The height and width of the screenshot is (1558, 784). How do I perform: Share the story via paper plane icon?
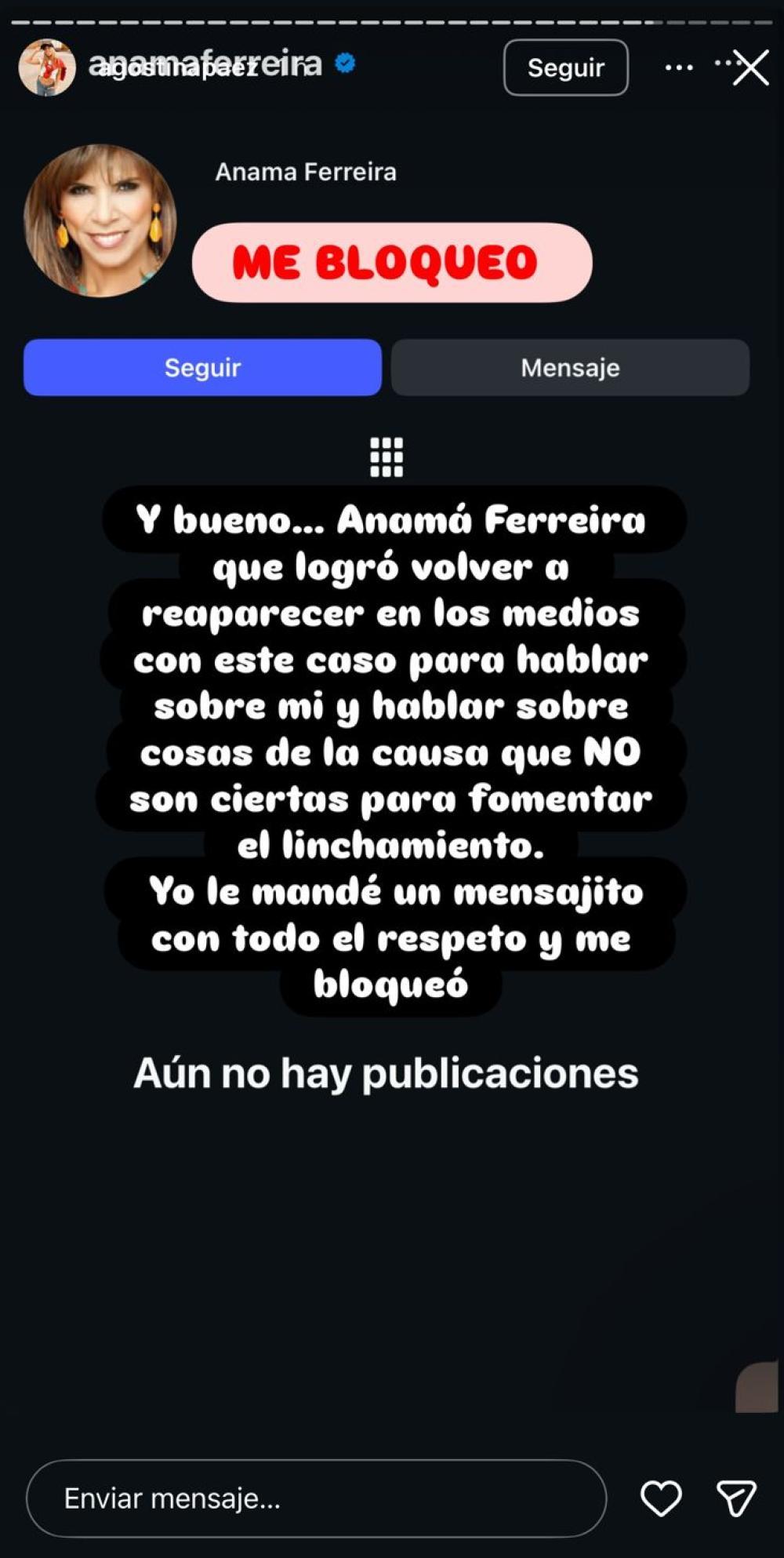point(736,1498)
